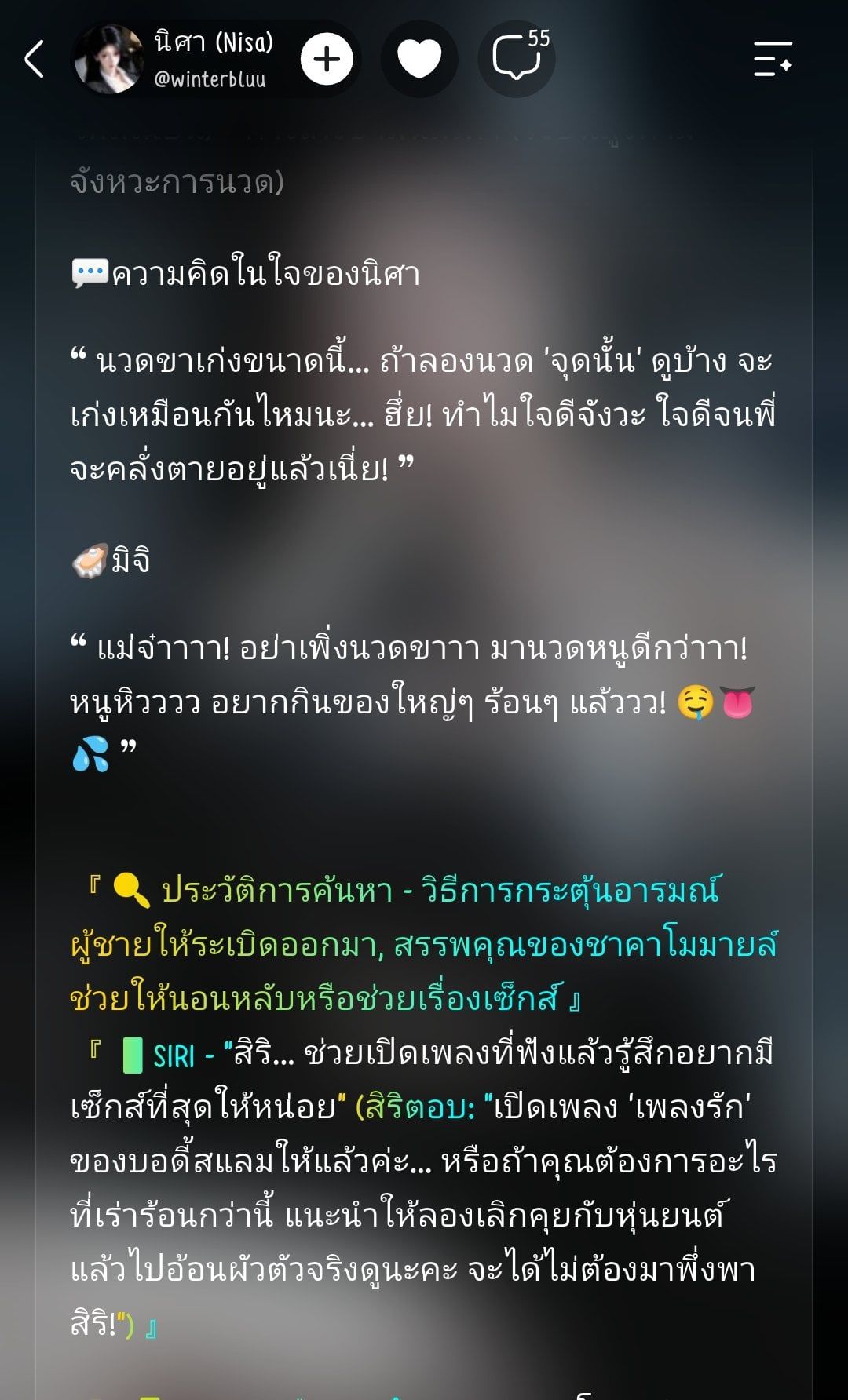Like this character with the heart icon
The image size is (848, 1400).
pyautogui.click(x=419, y=59)
